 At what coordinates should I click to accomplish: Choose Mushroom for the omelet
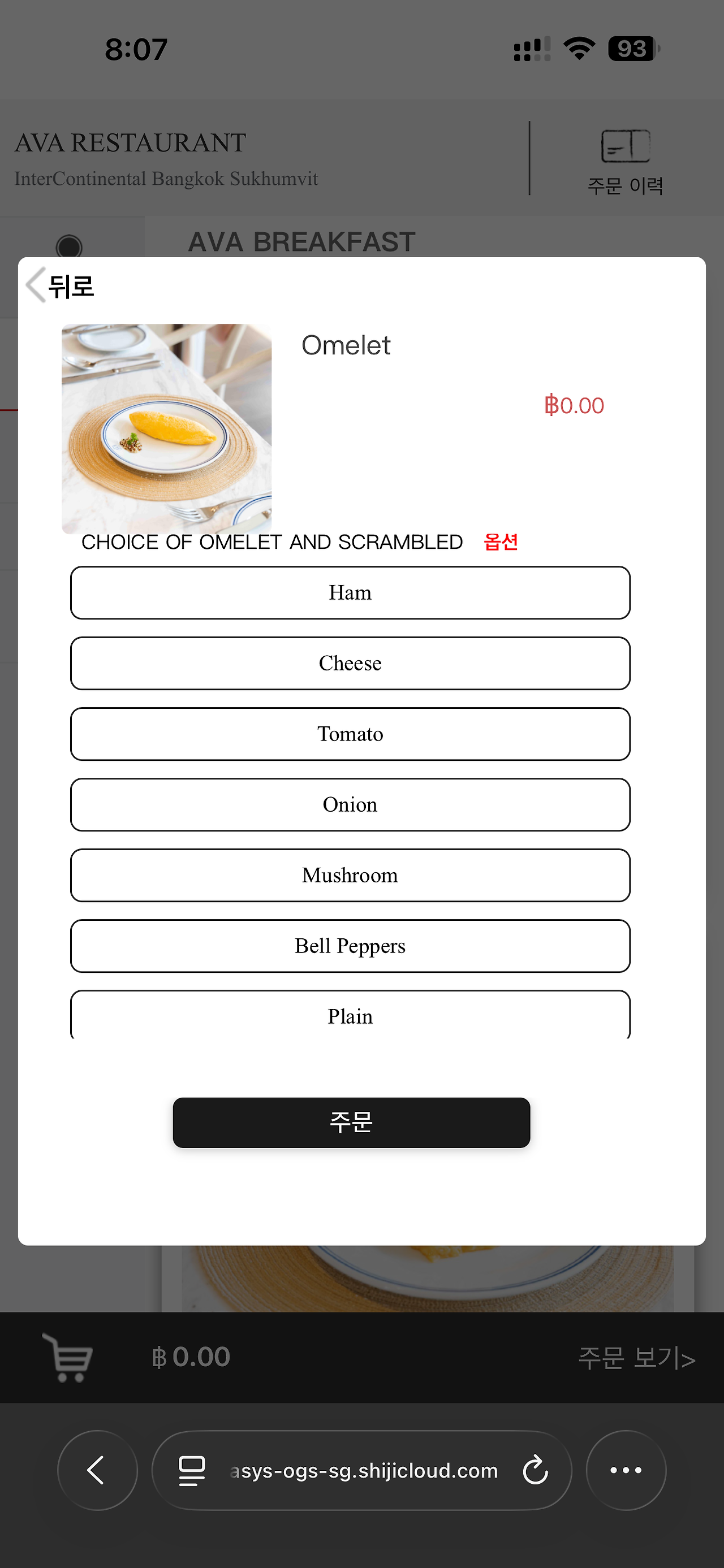tap(350, 874)
